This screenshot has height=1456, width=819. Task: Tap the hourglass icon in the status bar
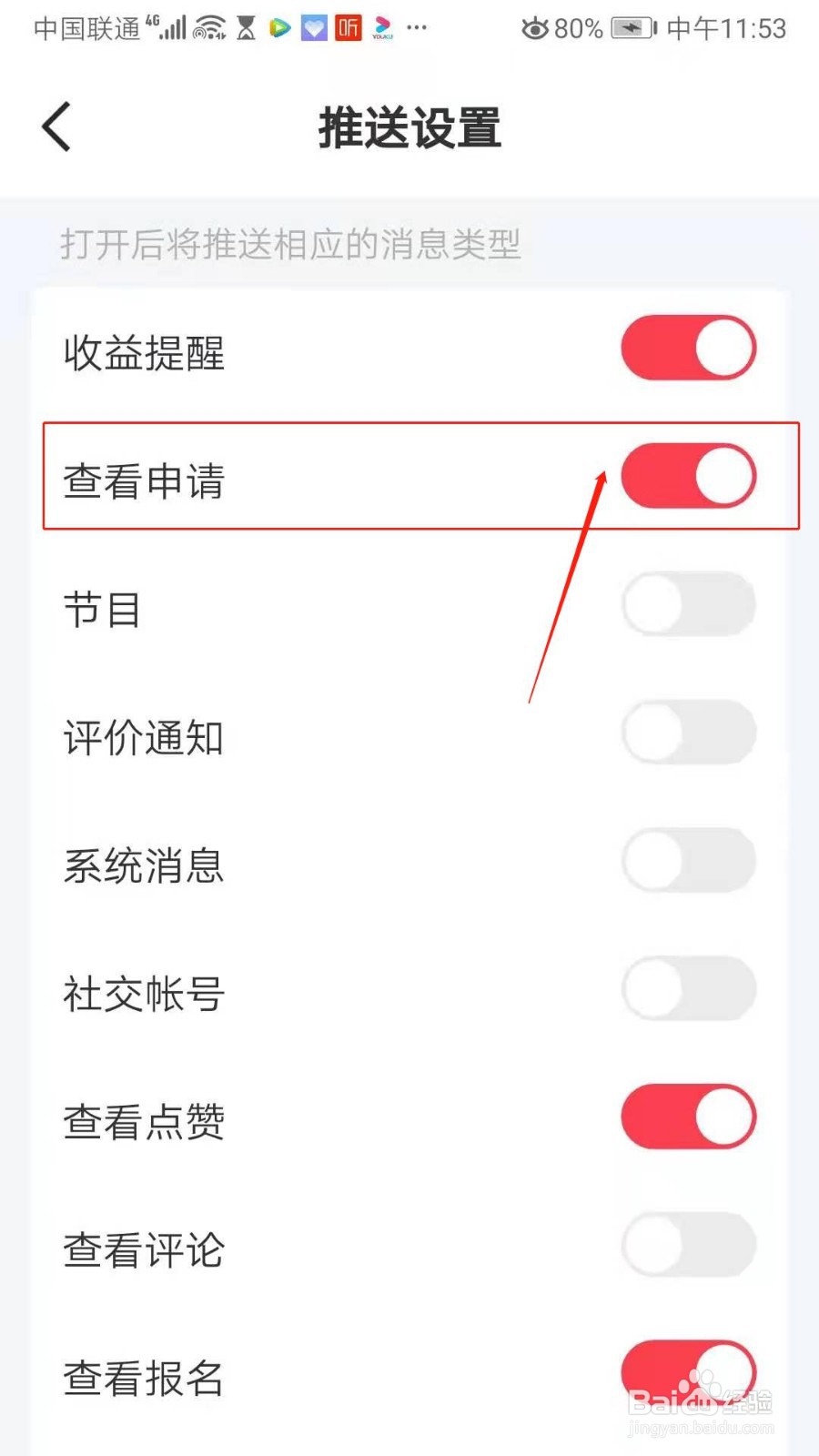click(244, 27)
